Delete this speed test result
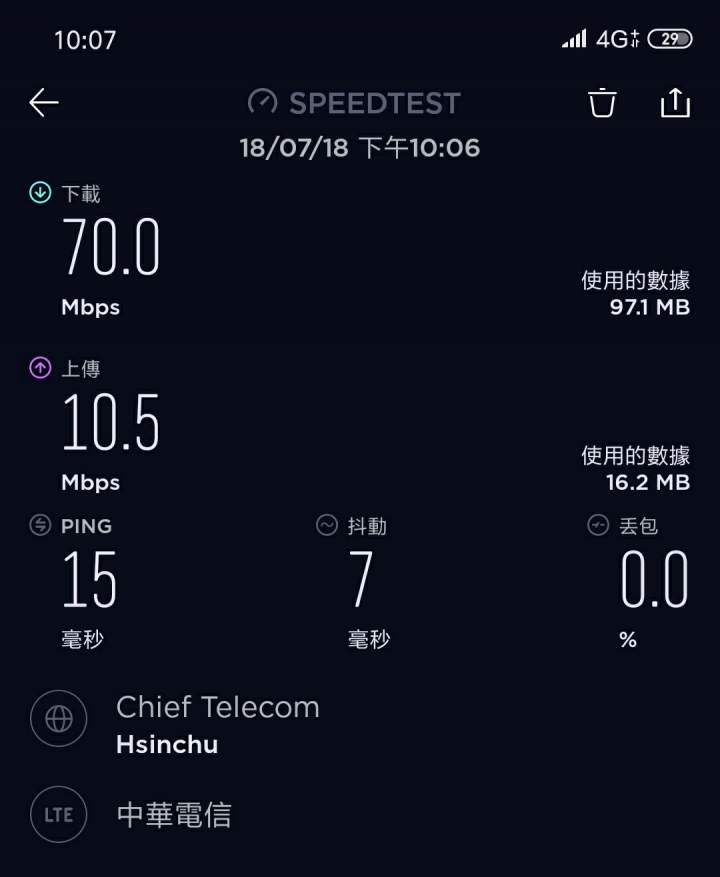Screen dimensions: 720x877 point(602,102)
